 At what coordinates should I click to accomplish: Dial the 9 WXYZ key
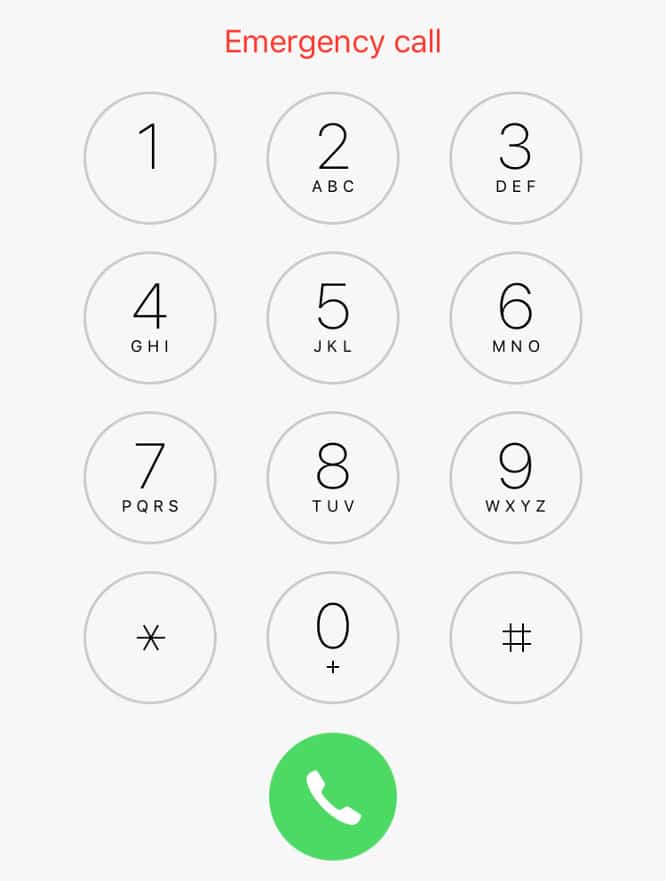tap(516, 478)
